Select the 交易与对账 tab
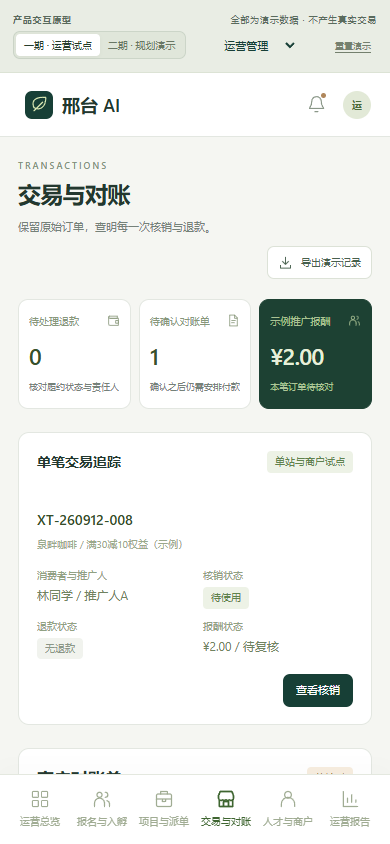The height and width of the screenshot is (844, 390). coord(226,808)
